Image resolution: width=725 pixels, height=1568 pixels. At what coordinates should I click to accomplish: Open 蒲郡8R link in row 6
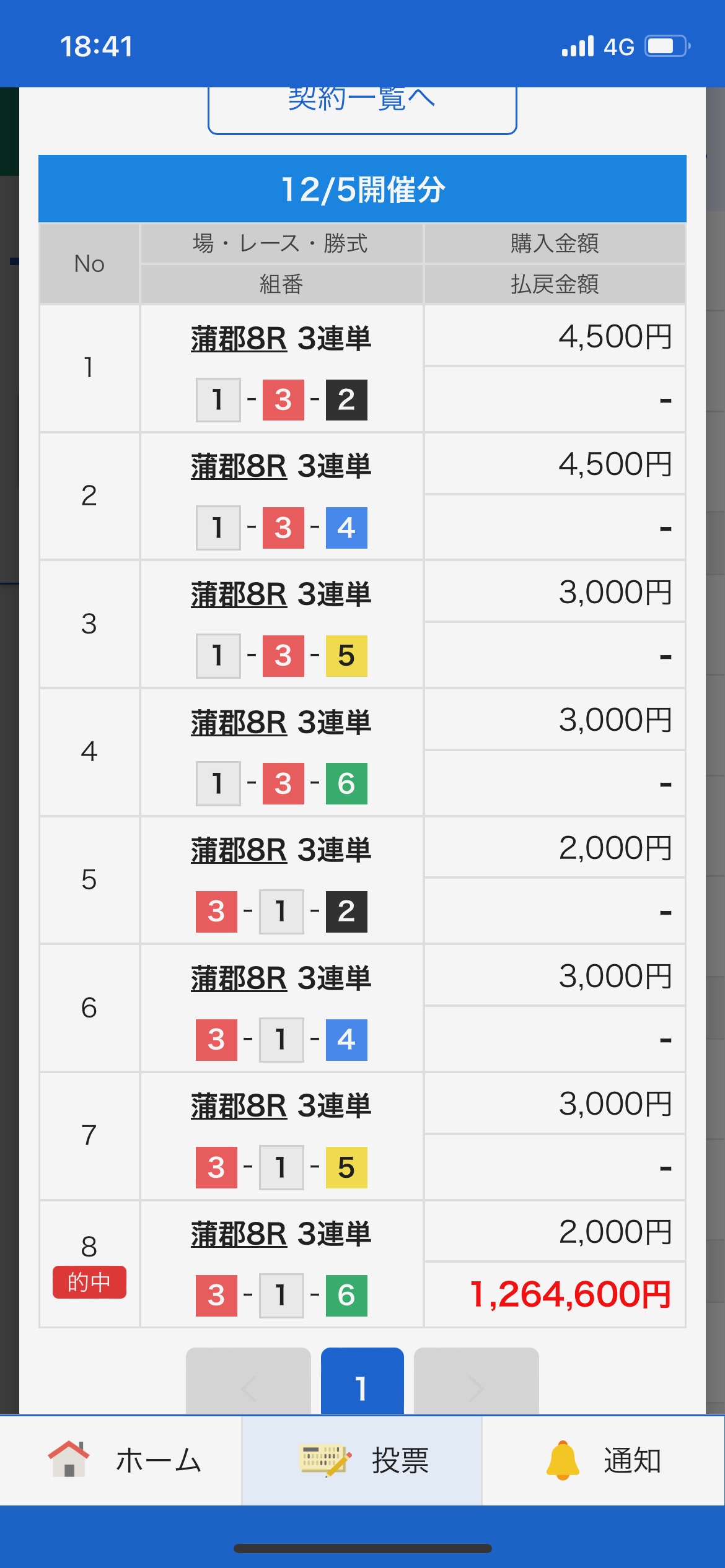coord(239,978)
